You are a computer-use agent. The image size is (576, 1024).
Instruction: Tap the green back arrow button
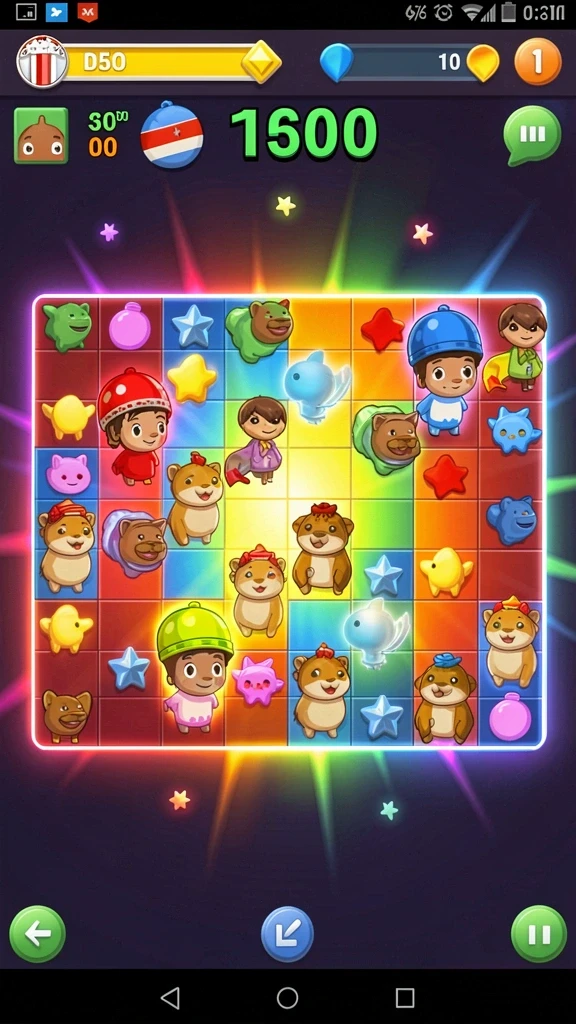37,934
